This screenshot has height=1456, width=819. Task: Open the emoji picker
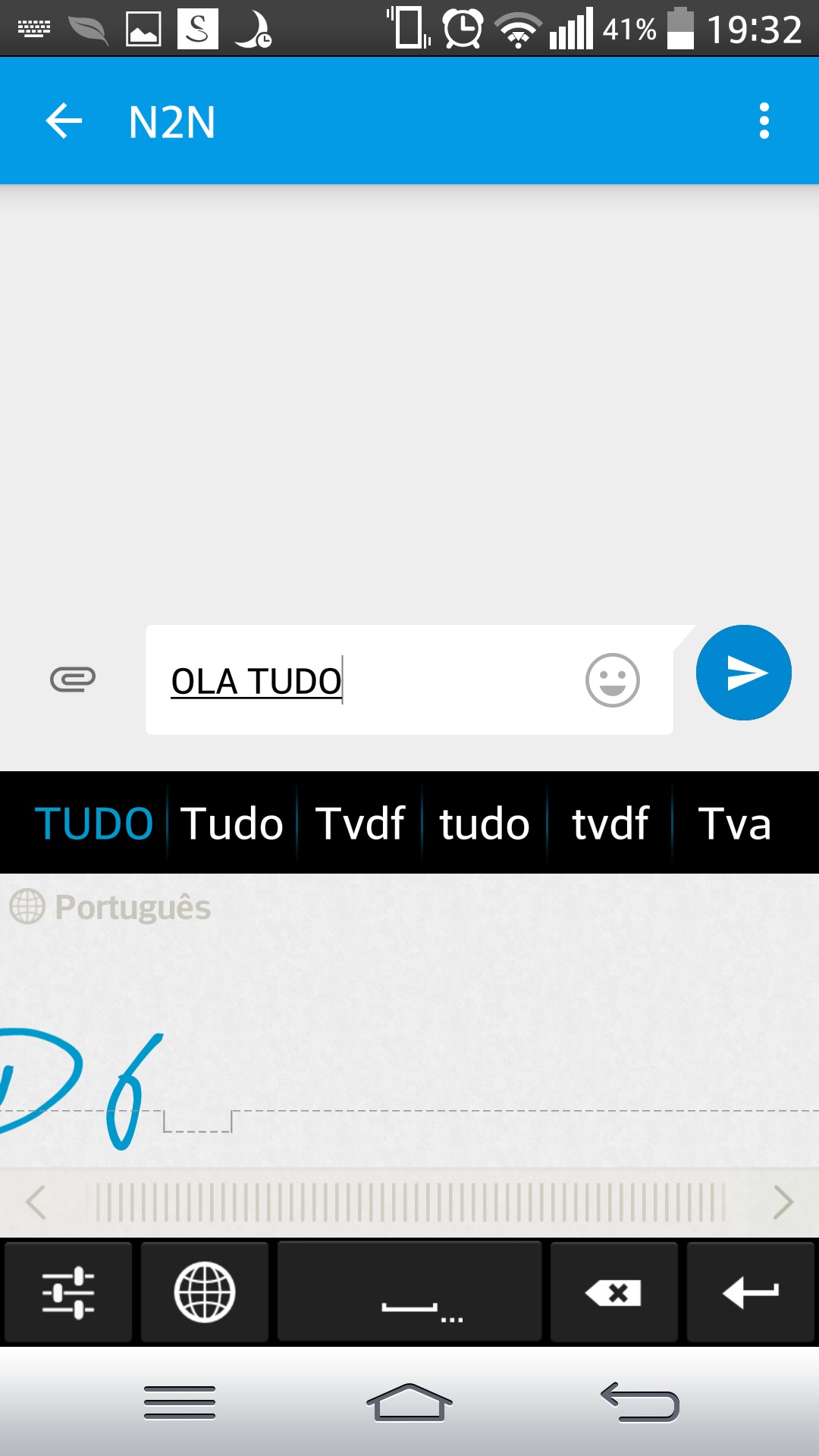[613, 680]
